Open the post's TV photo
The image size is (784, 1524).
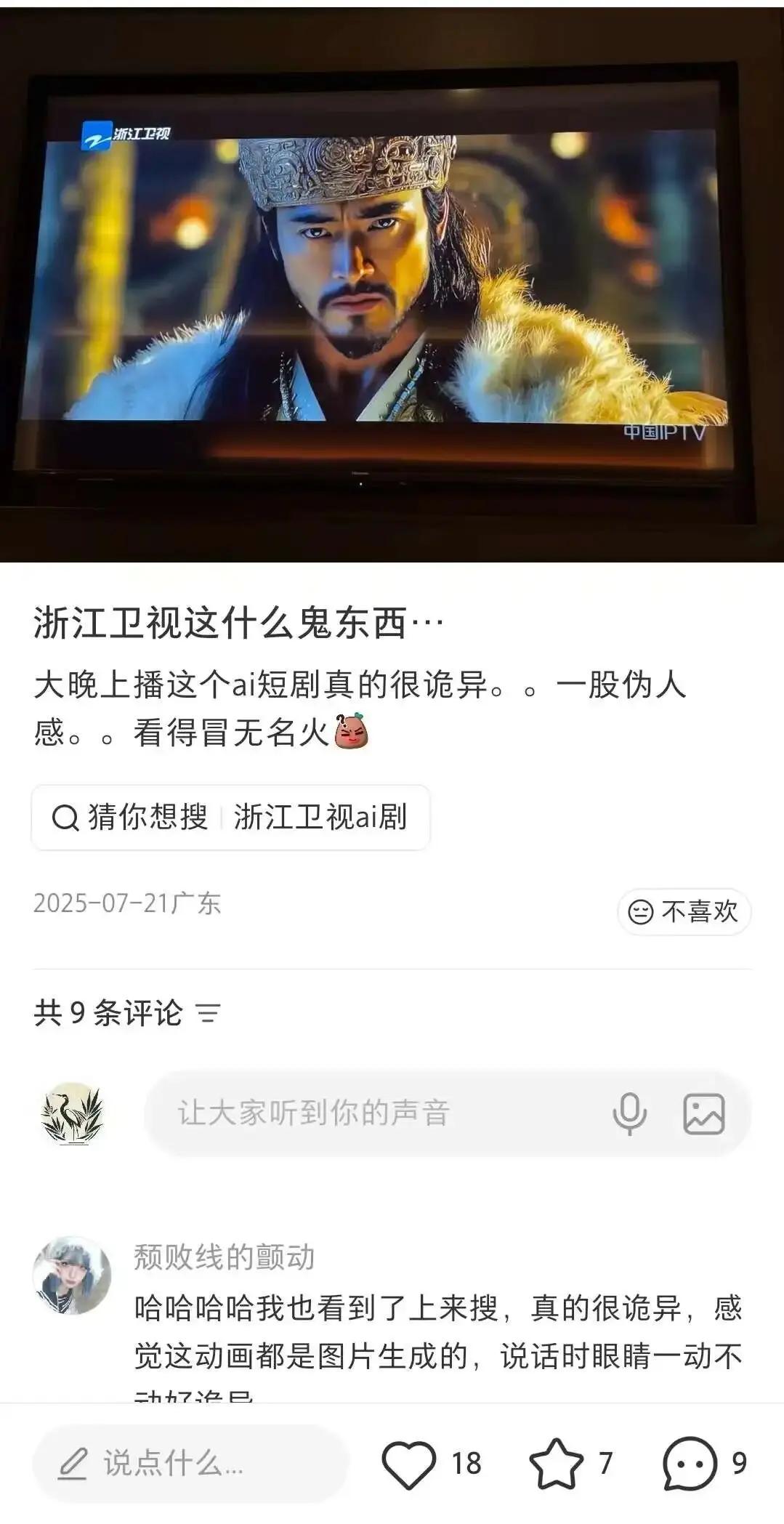pyautogui.click(x=392, y=283)
